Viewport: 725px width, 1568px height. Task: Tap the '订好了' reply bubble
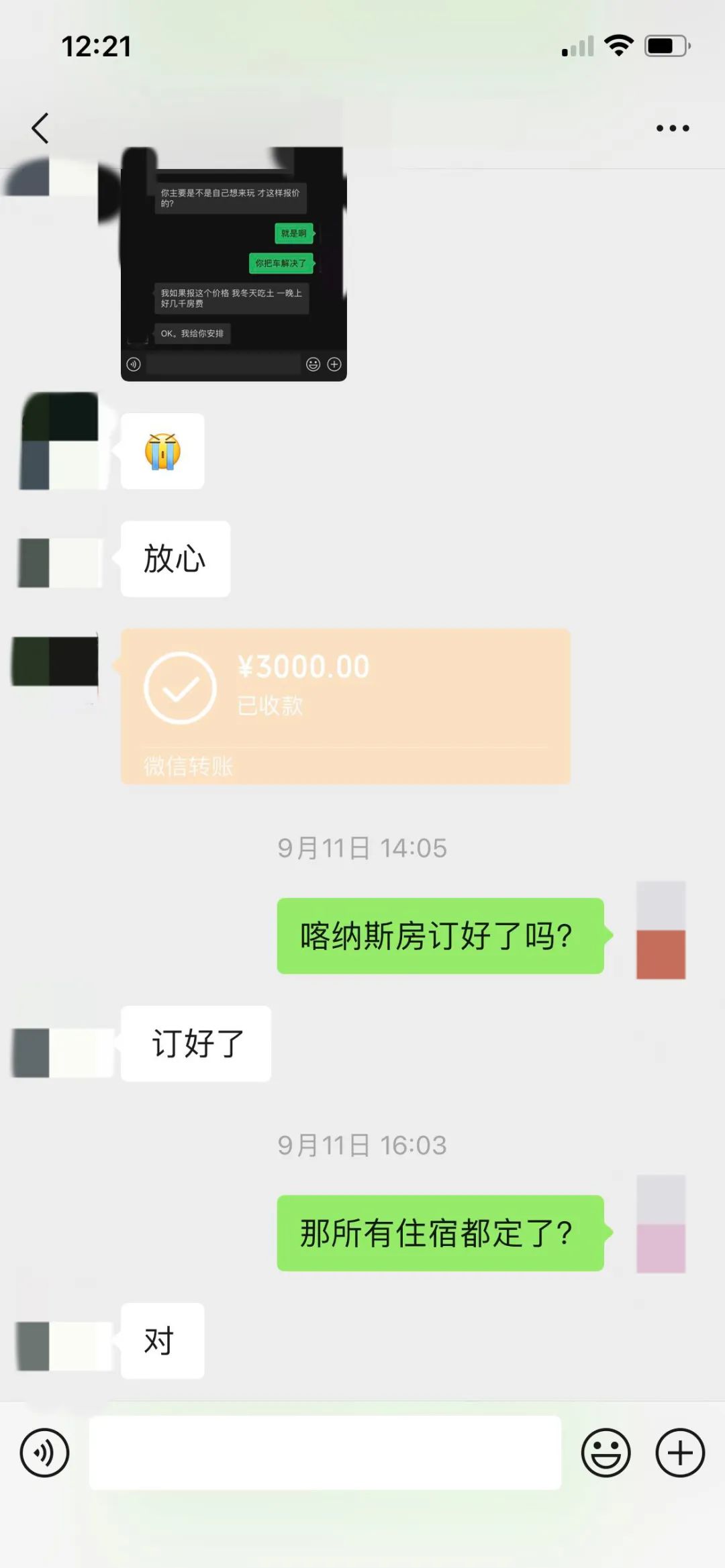[195, 1044]
